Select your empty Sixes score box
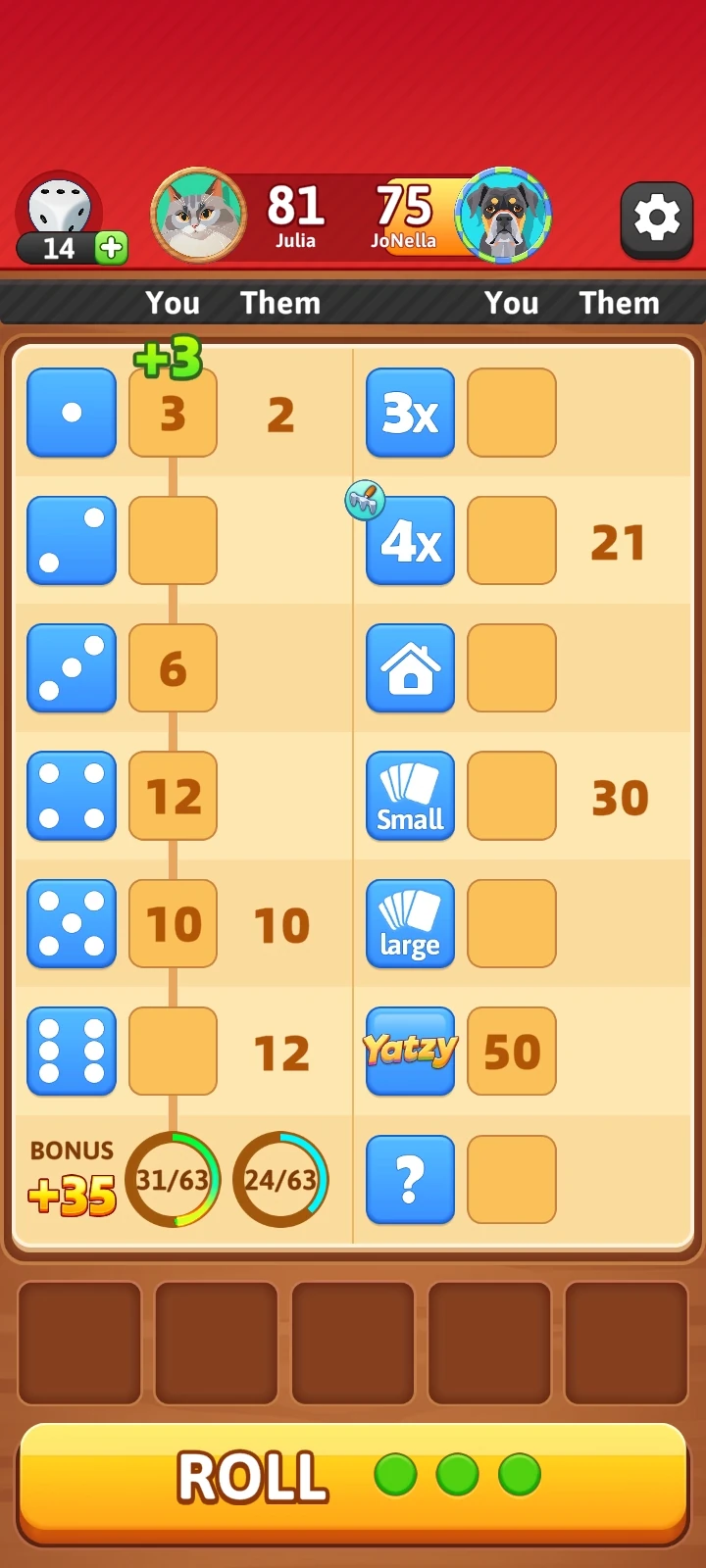 coord(173,1051)
